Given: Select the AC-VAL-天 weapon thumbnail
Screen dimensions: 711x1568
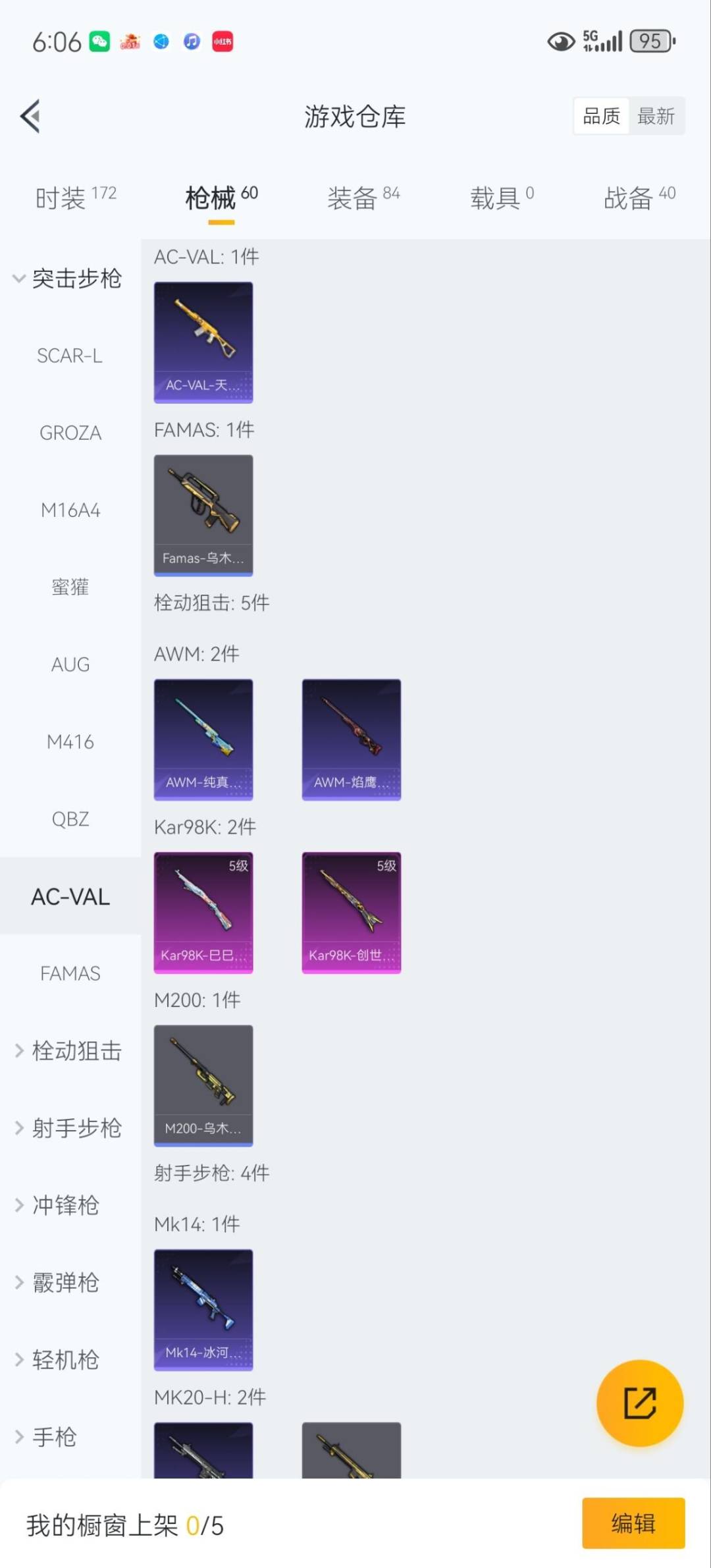Looking at the screenshot, I should 203,342.
